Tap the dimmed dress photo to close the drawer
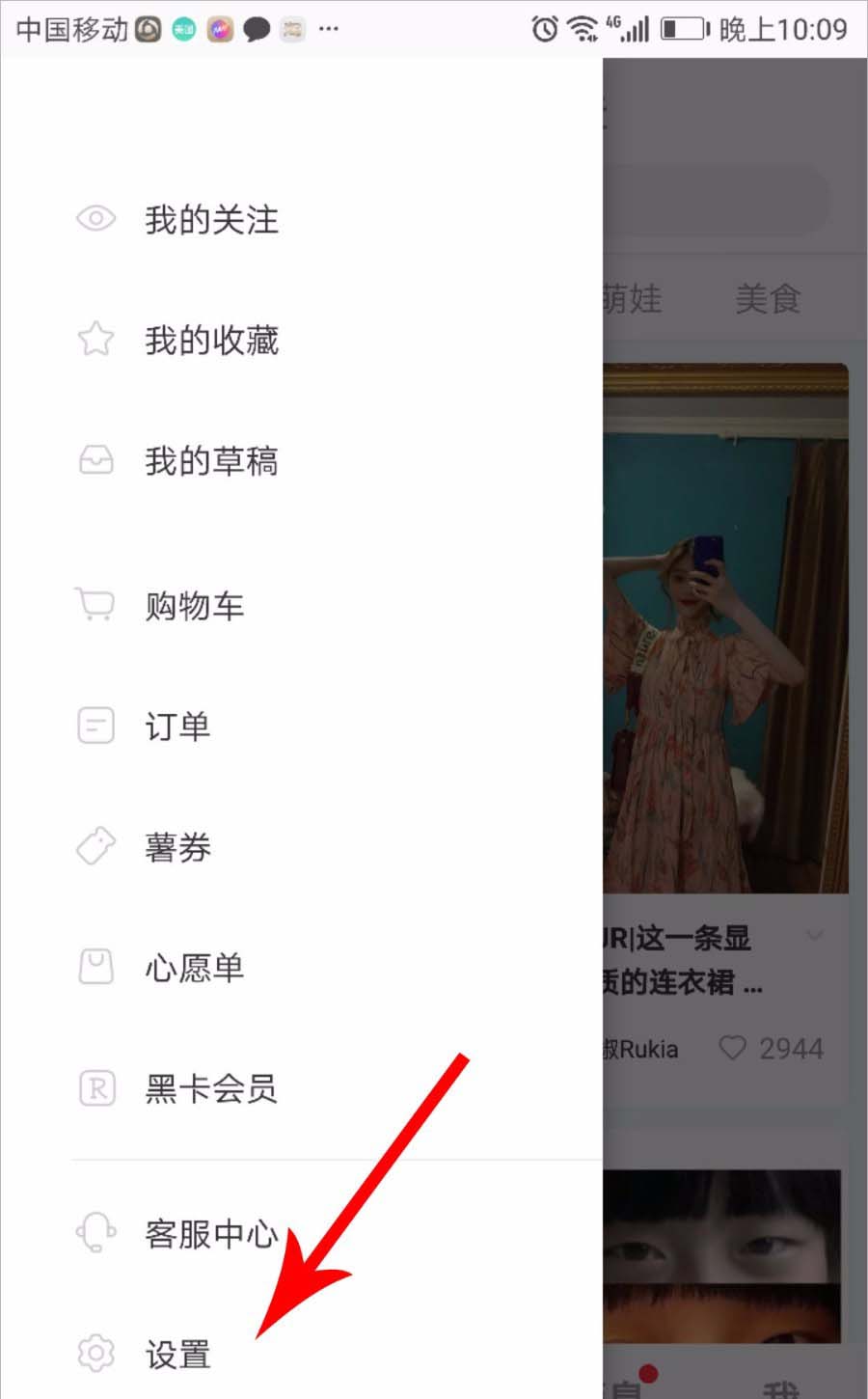Viewport: 868px width, 1399px height. (x=725, y=627)
